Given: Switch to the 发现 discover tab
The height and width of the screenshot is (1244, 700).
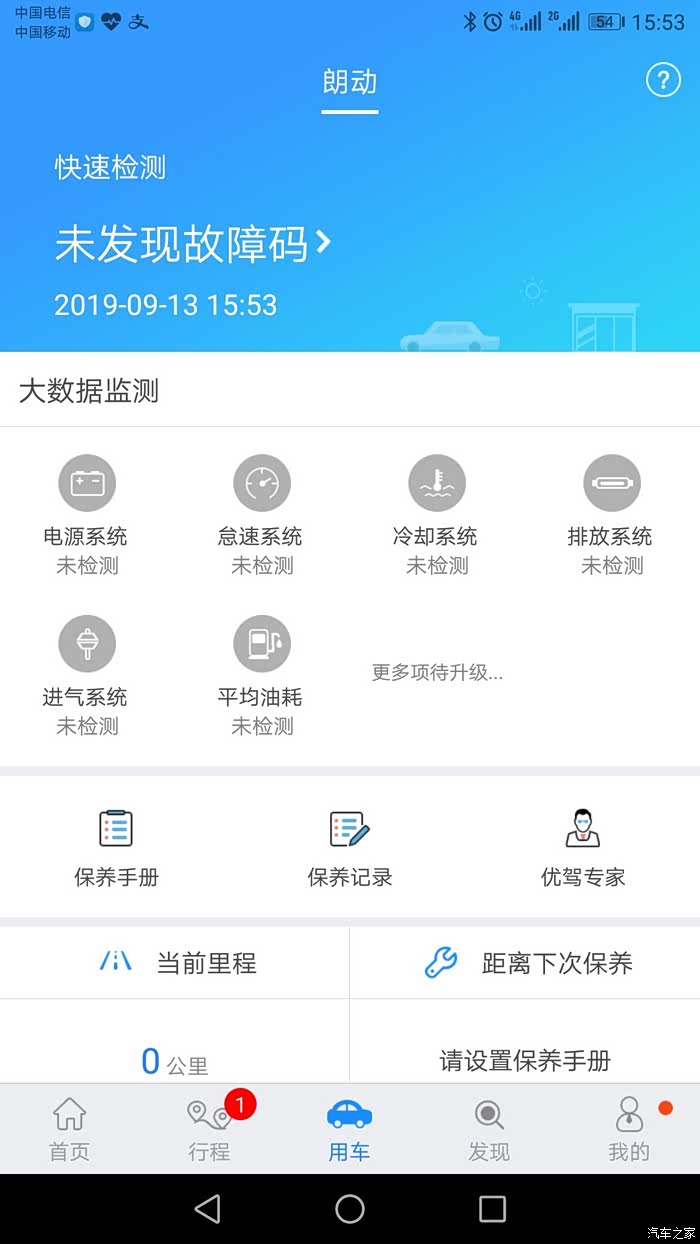Looking at the screenshot, I should [489, 1130].
